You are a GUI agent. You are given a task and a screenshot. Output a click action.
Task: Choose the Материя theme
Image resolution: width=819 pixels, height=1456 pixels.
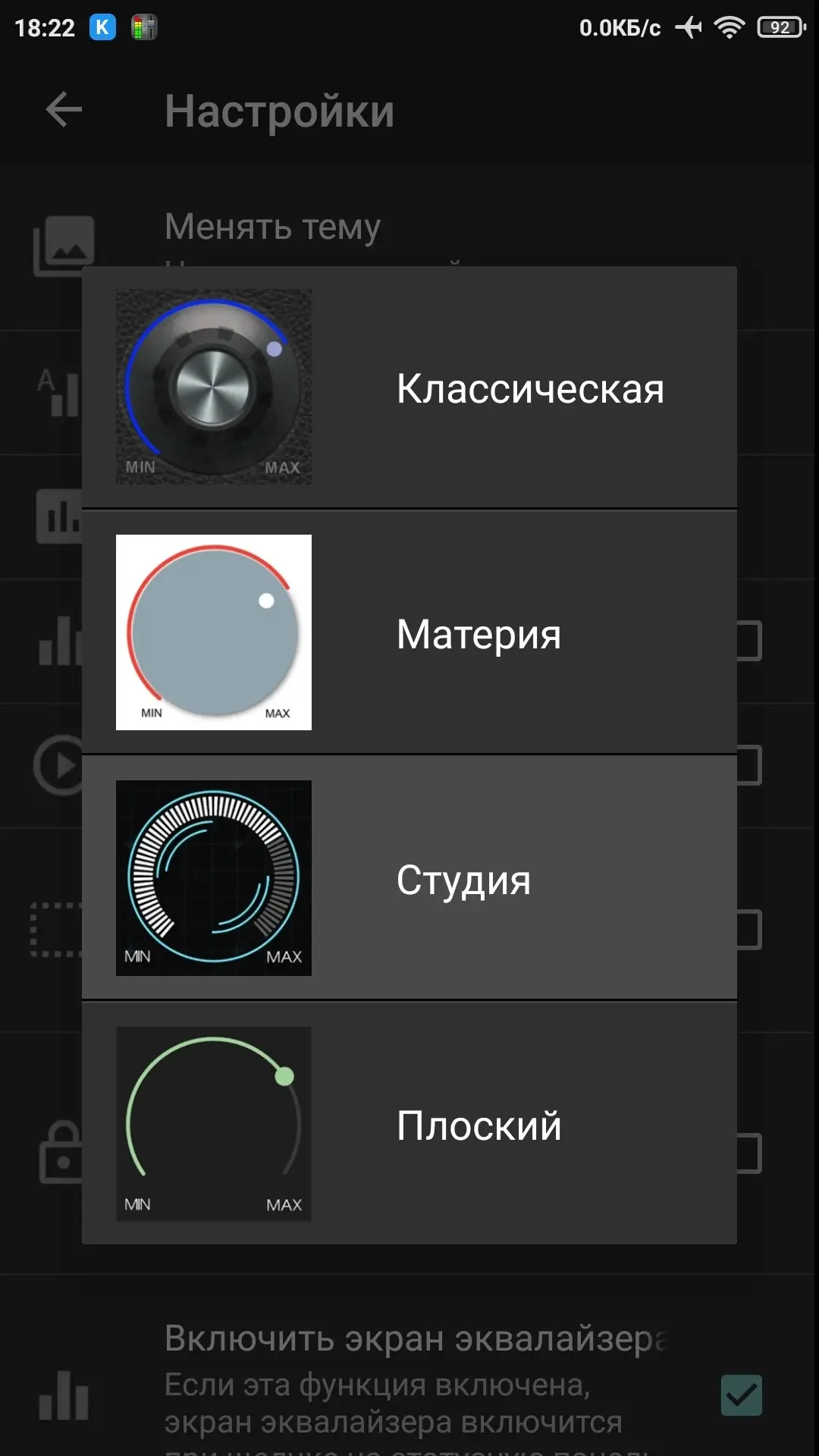(409, 632)
